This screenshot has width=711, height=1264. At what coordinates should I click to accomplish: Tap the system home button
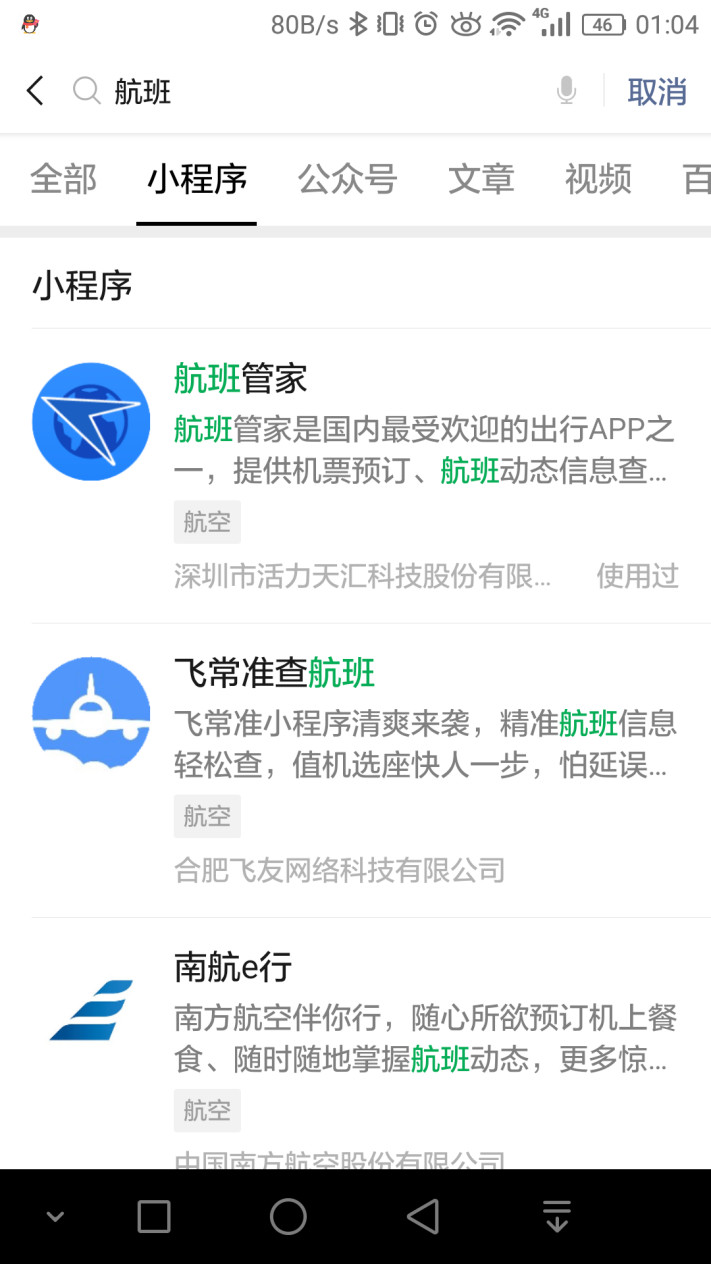(288, 1216)
